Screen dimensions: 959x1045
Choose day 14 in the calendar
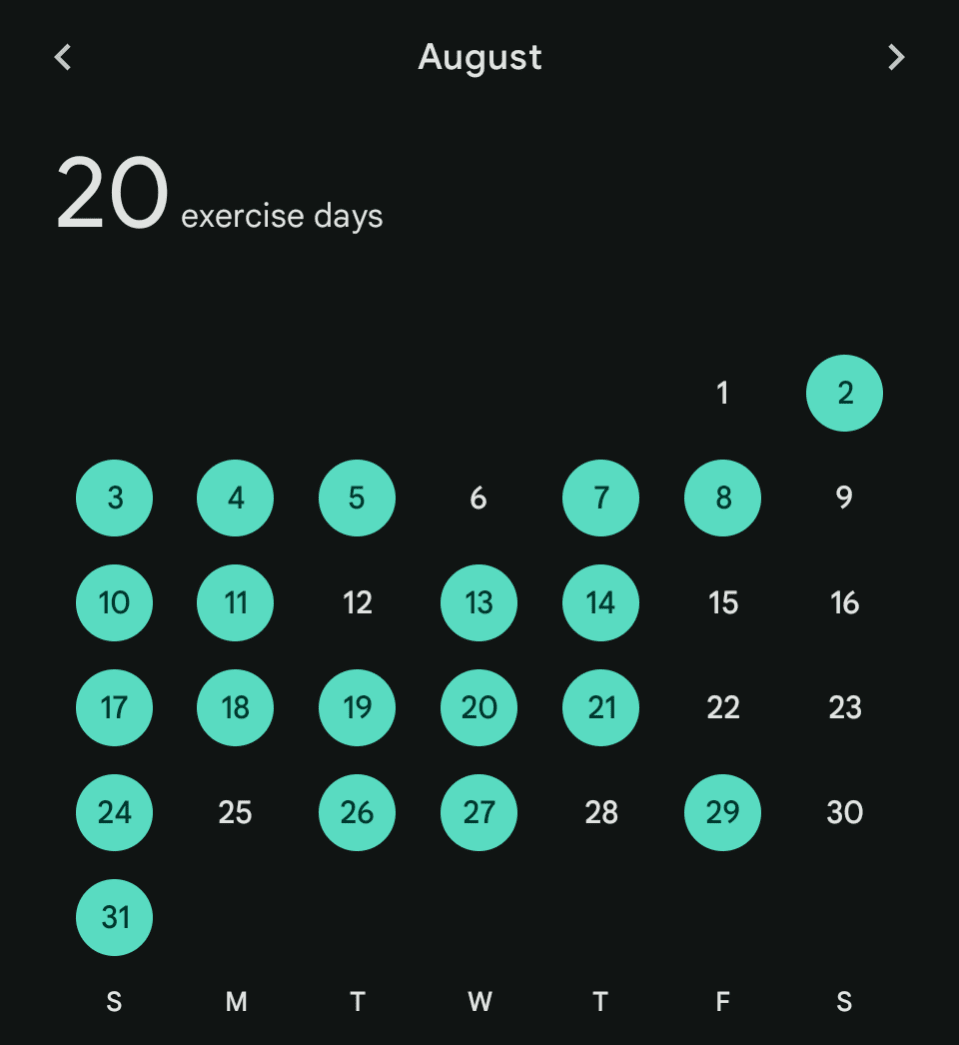click(600, 603)
